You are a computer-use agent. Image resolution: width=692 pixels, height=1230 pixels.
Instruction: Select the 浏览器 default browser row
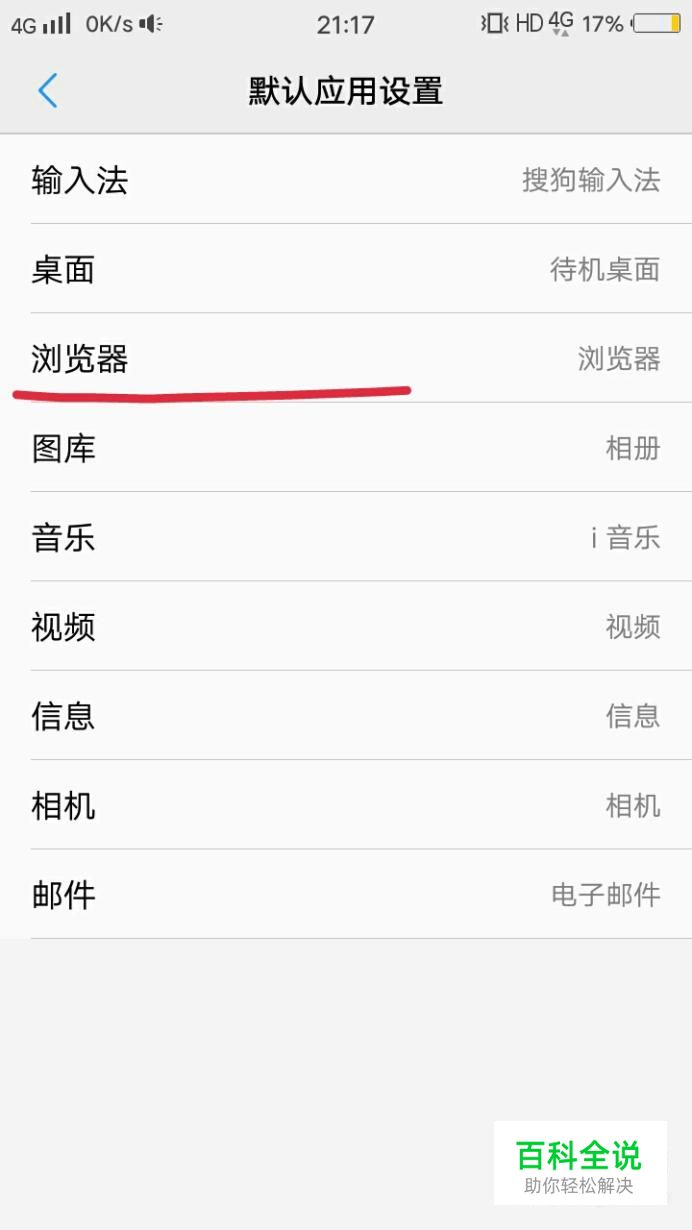coord(345,358)
